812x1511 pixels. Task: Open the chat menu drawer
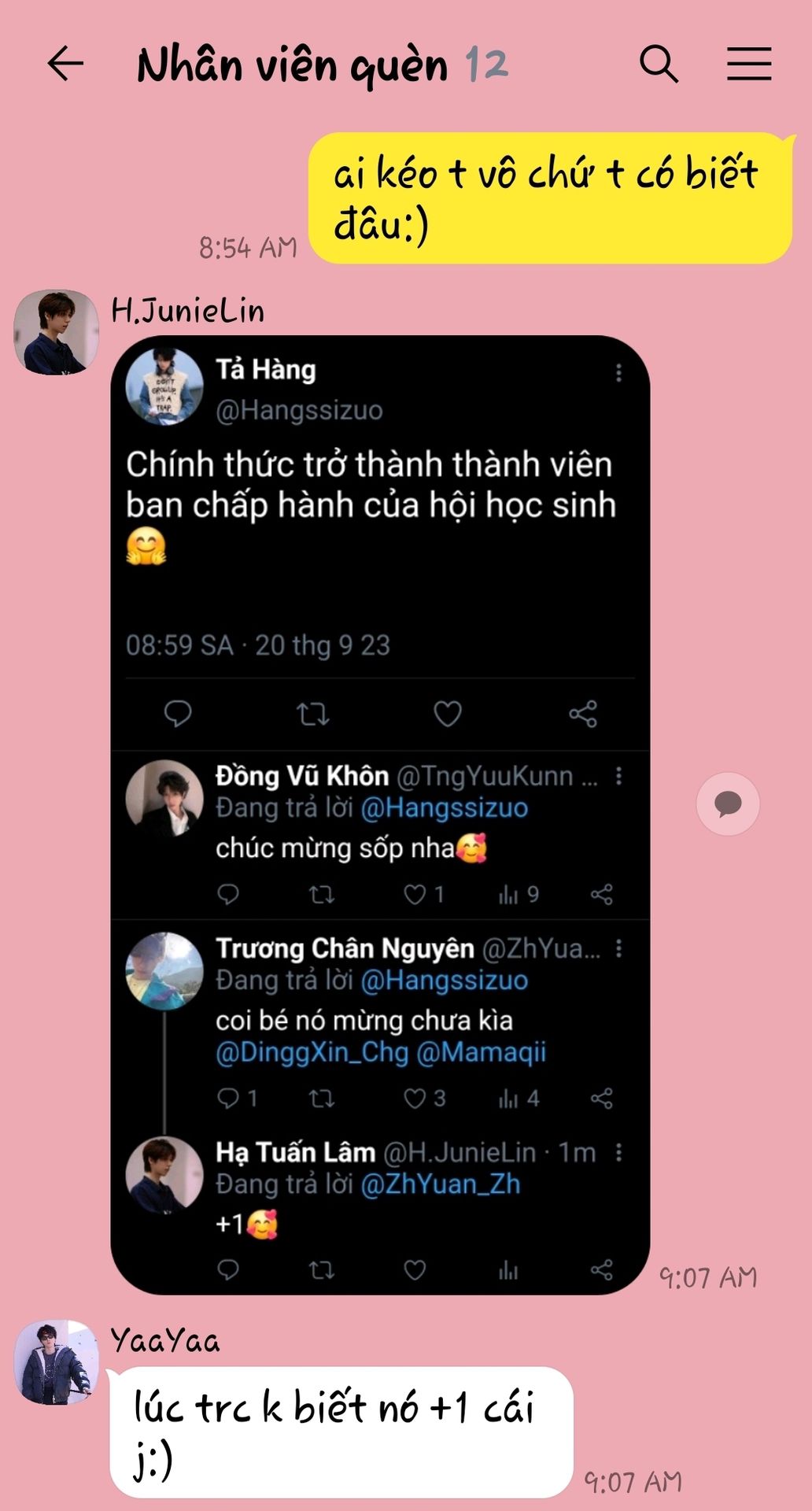point(748,64)
